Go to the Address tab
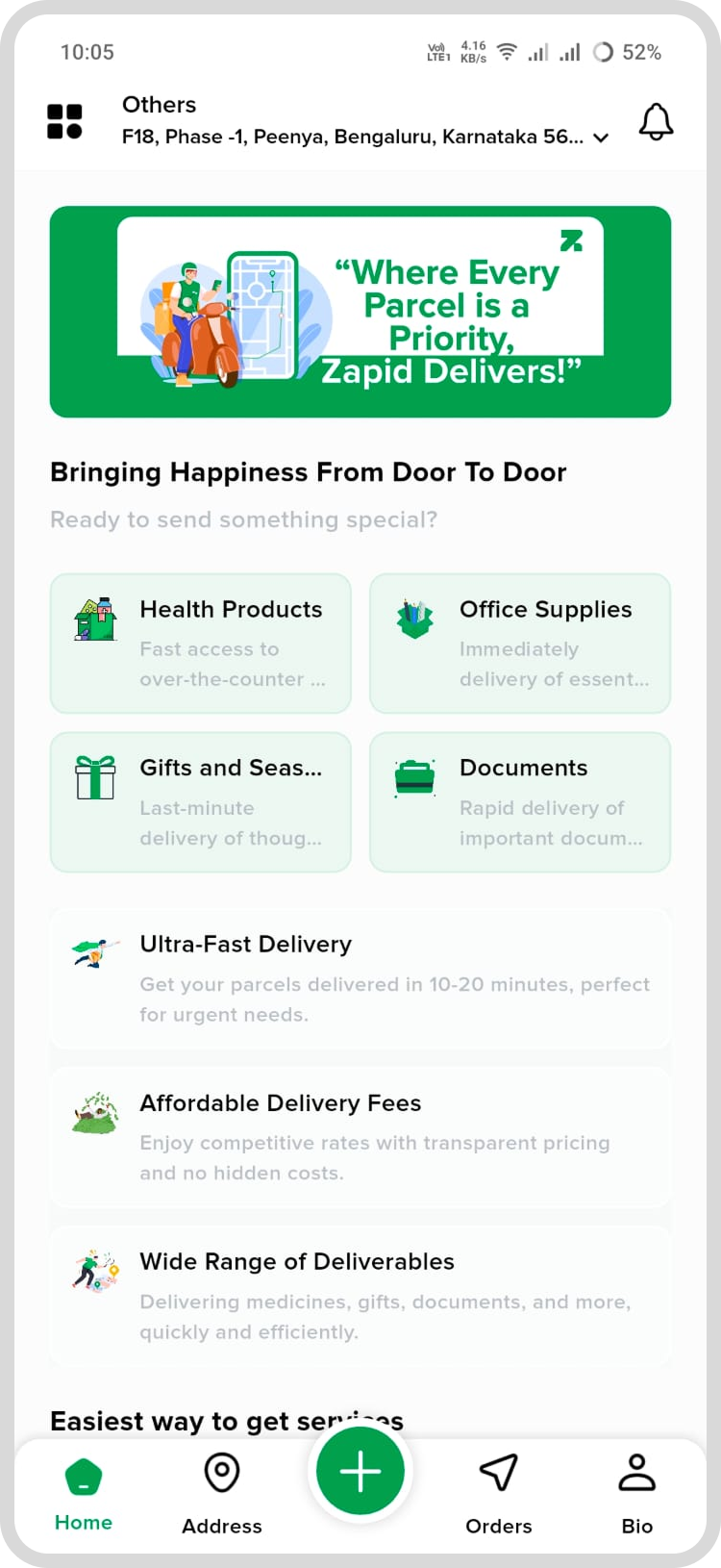This screenshot has width=721, height=1568. click(222, 1488)
